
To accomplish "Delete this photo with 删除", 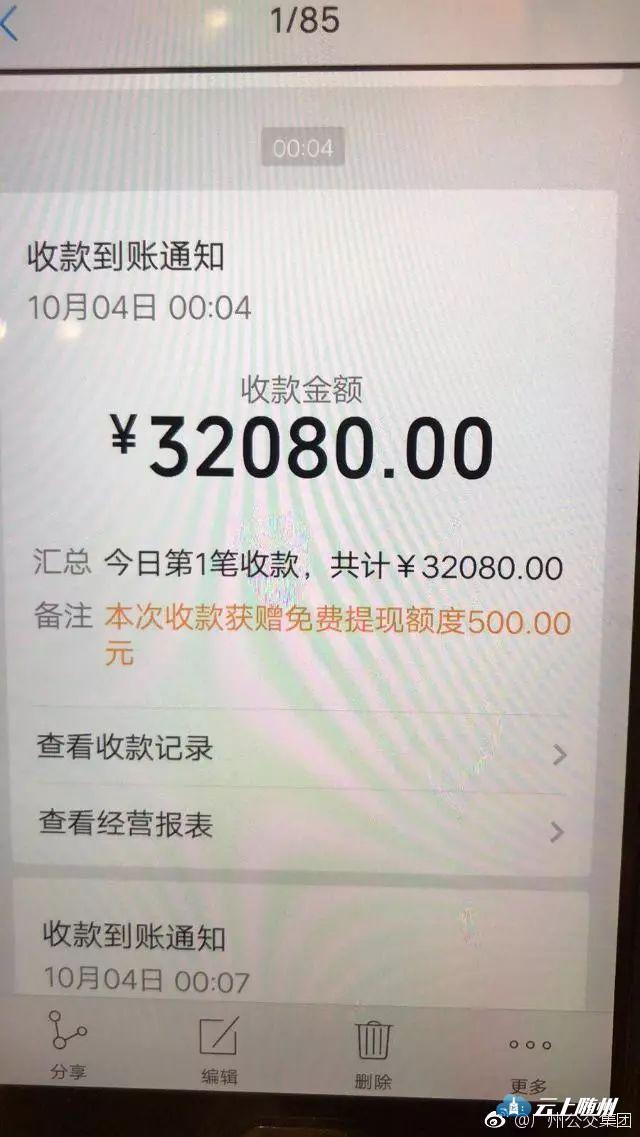I will [x=373, y=1052].
